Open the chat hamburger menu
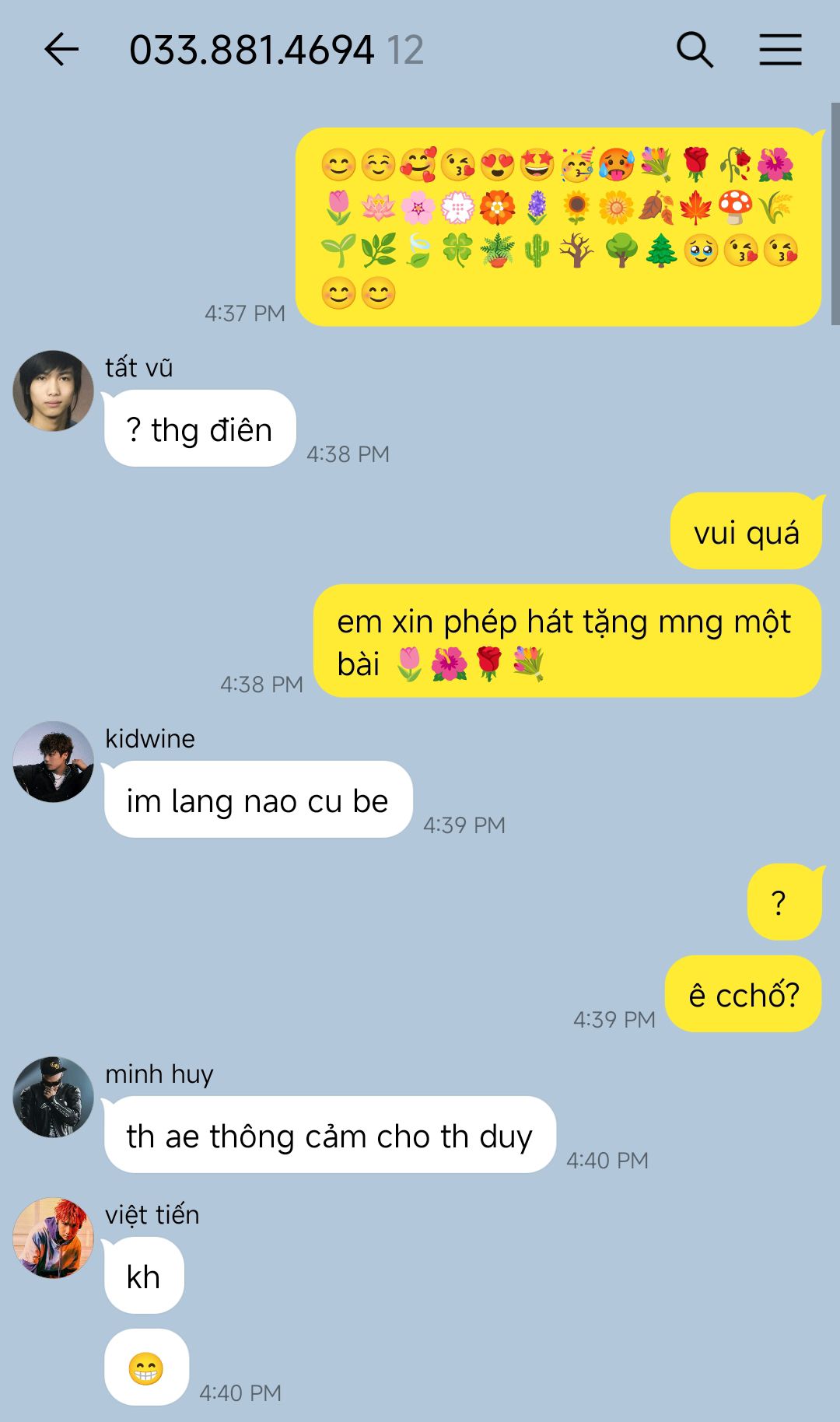Image resolution: width=840 pixels, height=1422 pixels. point(780,51)
